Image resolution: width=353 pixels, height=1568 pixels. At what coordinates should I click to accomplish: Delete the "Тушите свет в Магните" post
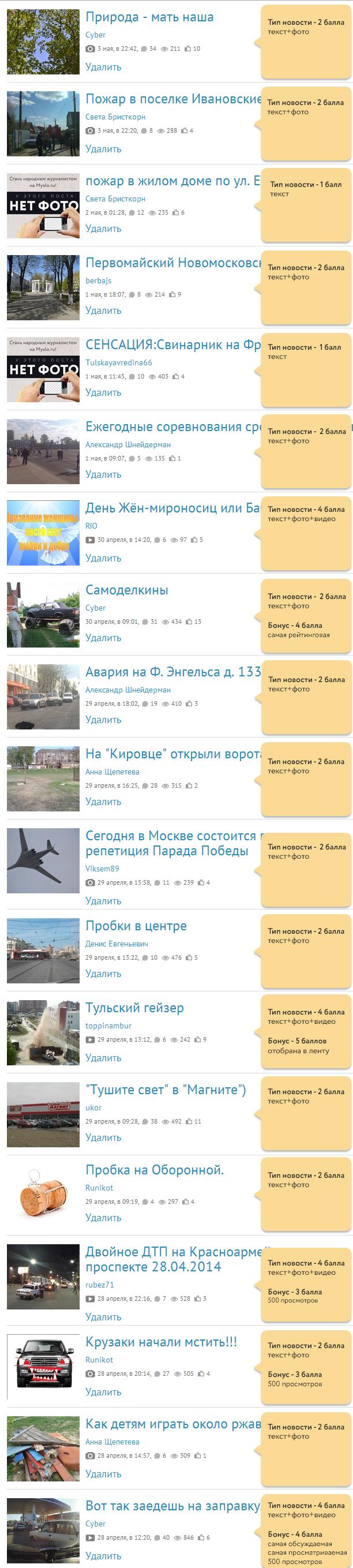click(x=103, y=1137)
